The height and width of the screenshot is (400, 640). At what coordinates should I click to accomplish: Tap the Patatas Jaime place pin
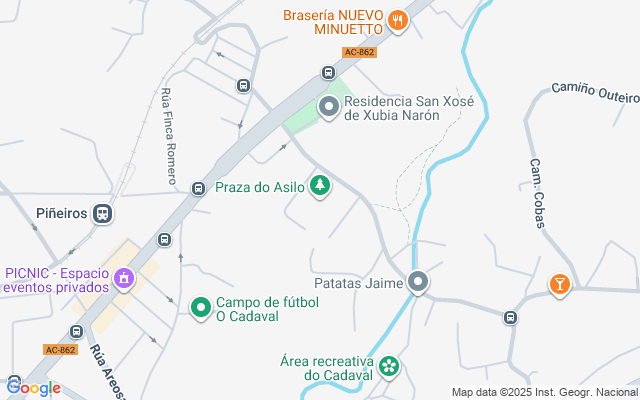pyautogui.click(x=419, y=284)
